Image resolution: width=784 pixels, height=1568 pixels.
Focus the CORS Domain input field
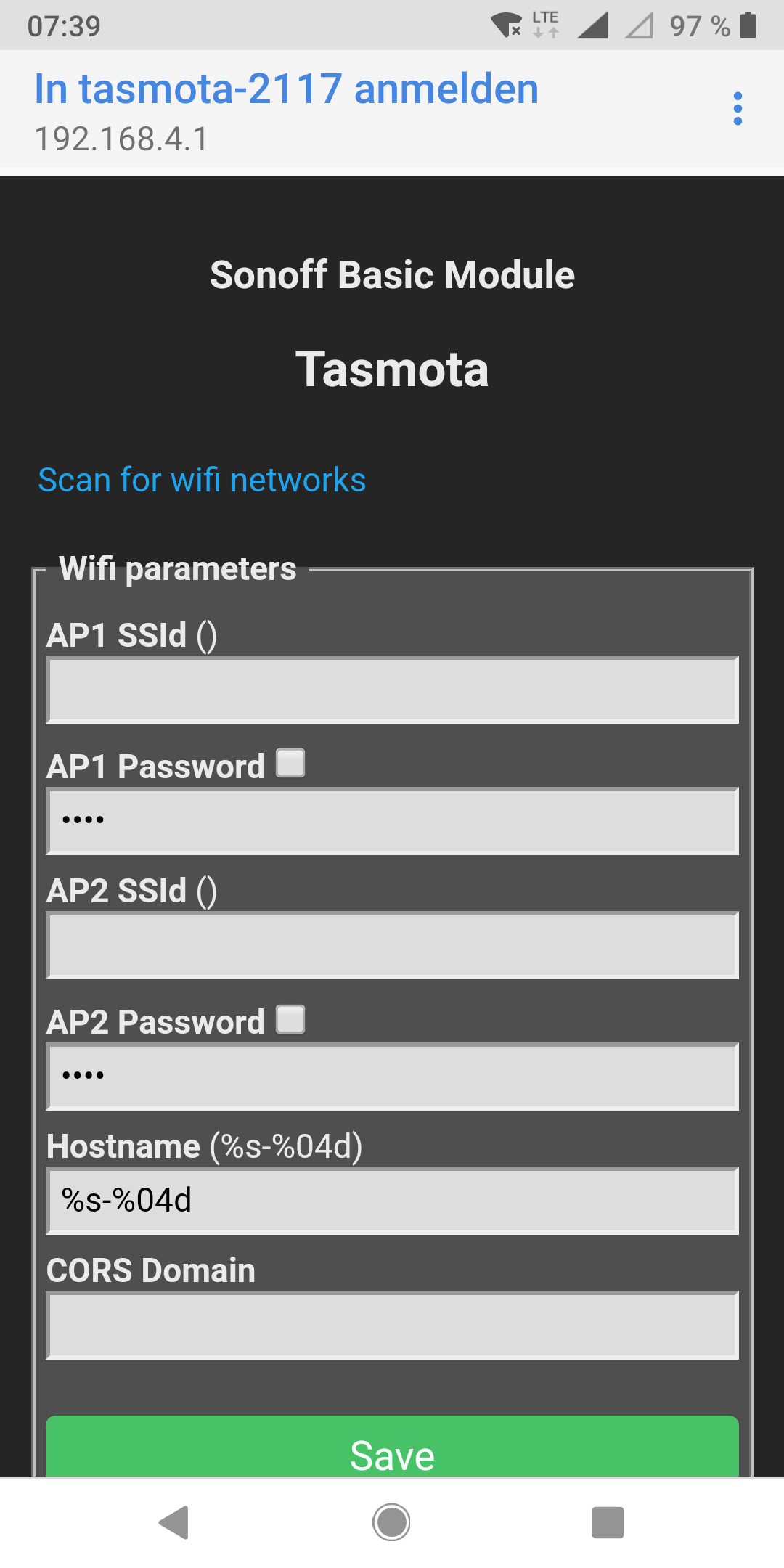(x=392, y=1324)
